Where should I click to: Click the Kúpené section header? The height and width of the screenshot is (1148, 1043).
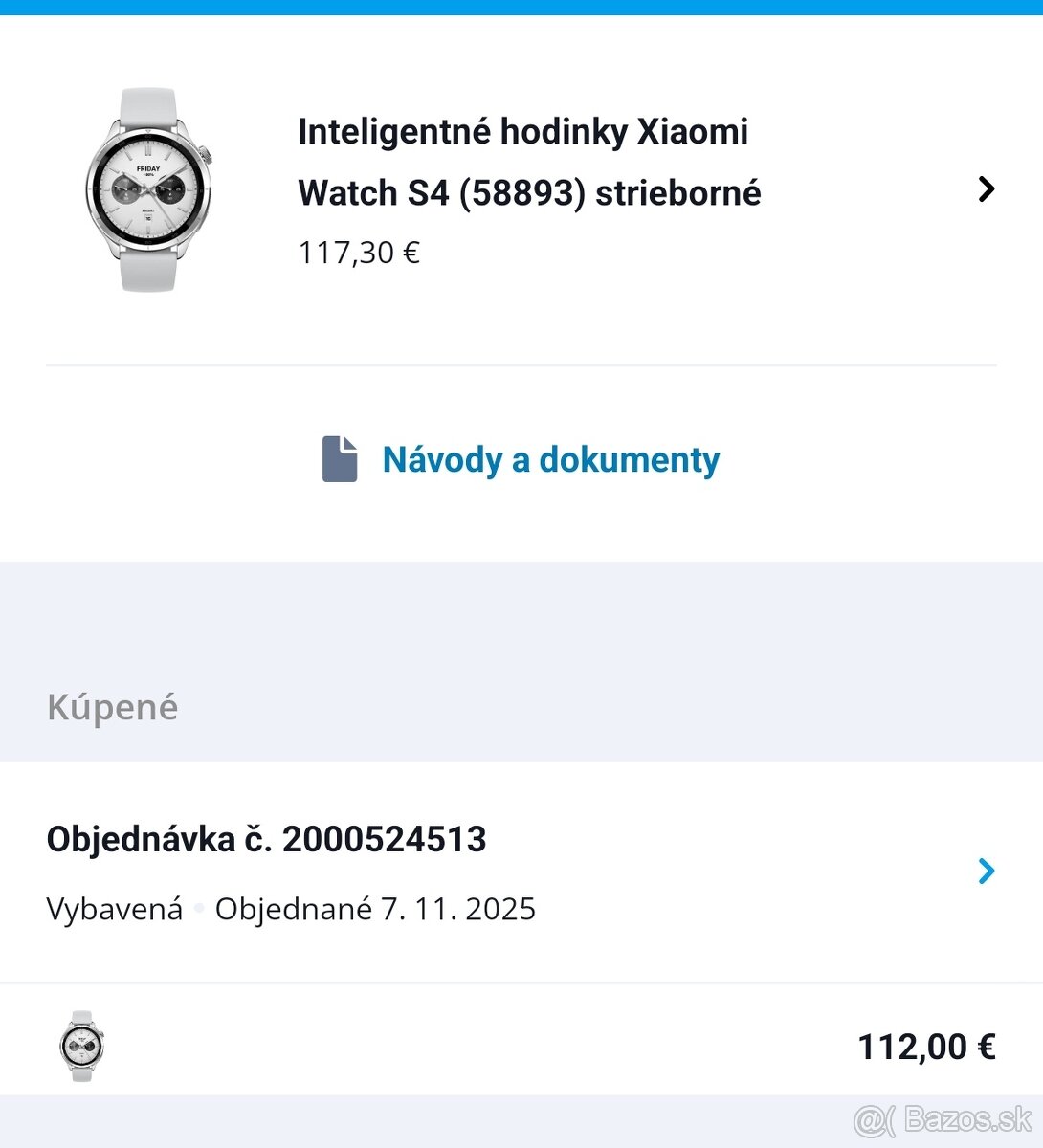pyautogui.click(x=112, y=706)
